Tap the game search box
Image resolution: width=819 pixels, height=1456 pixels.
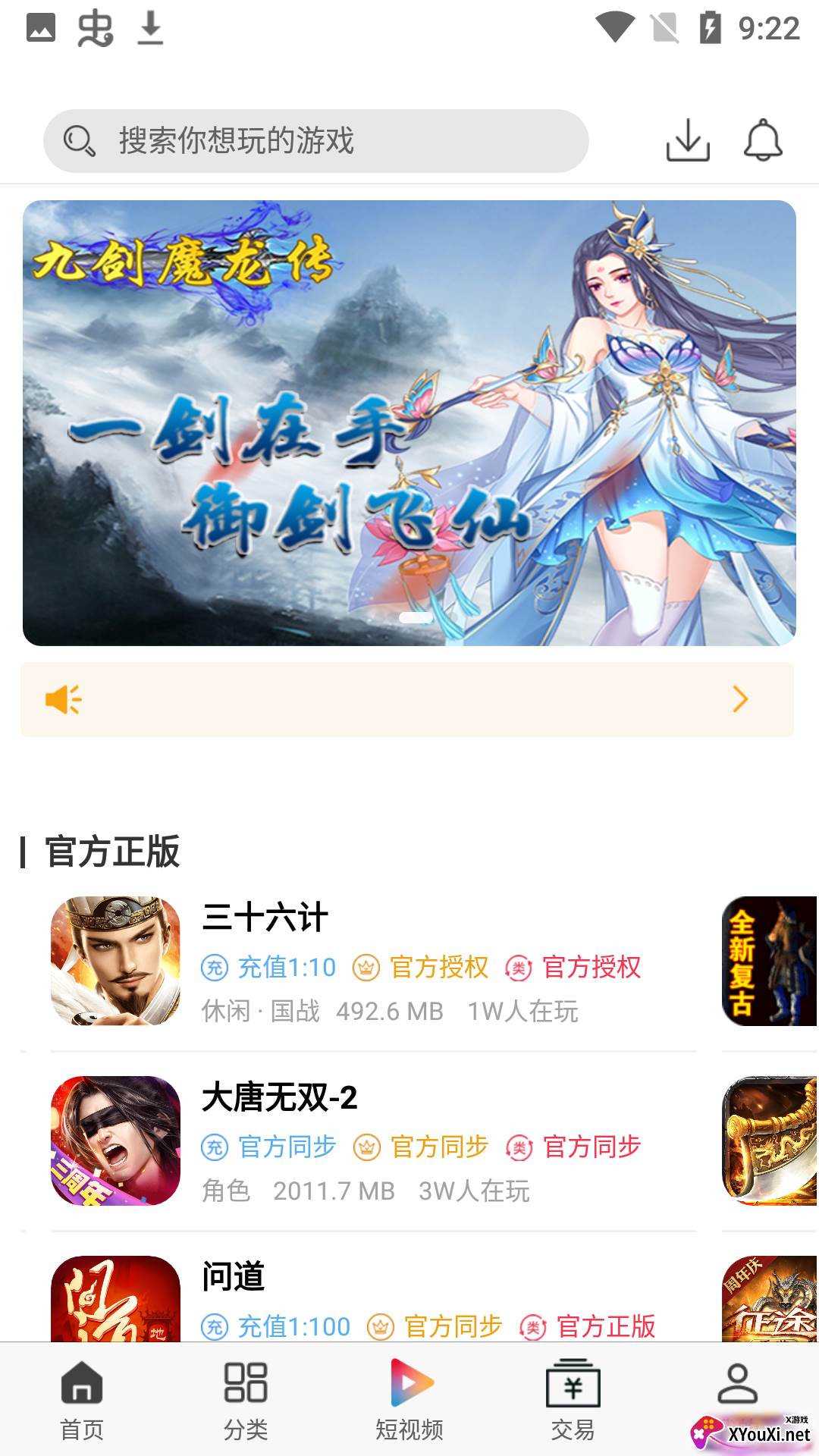(315, 141)
